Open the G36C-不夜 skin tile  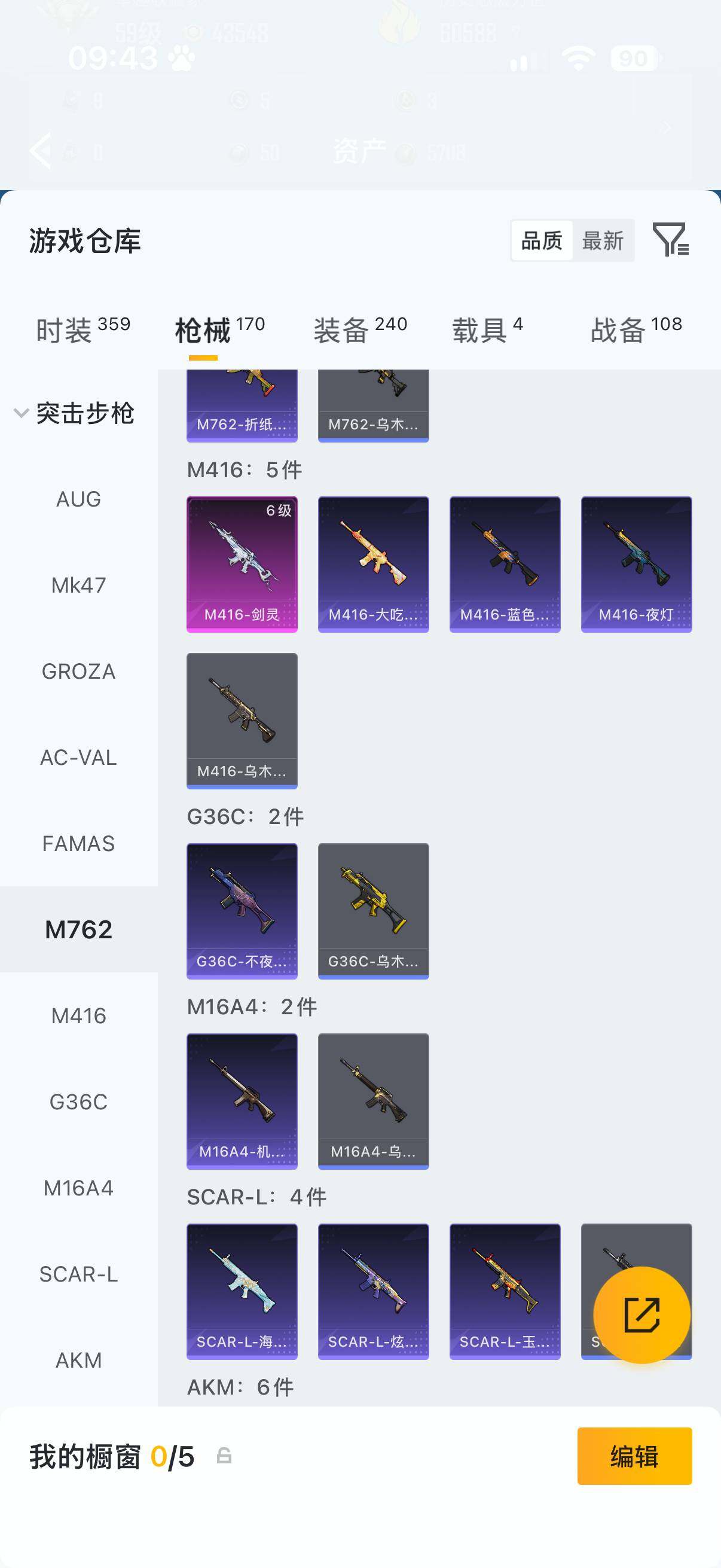tap(242, 911)
